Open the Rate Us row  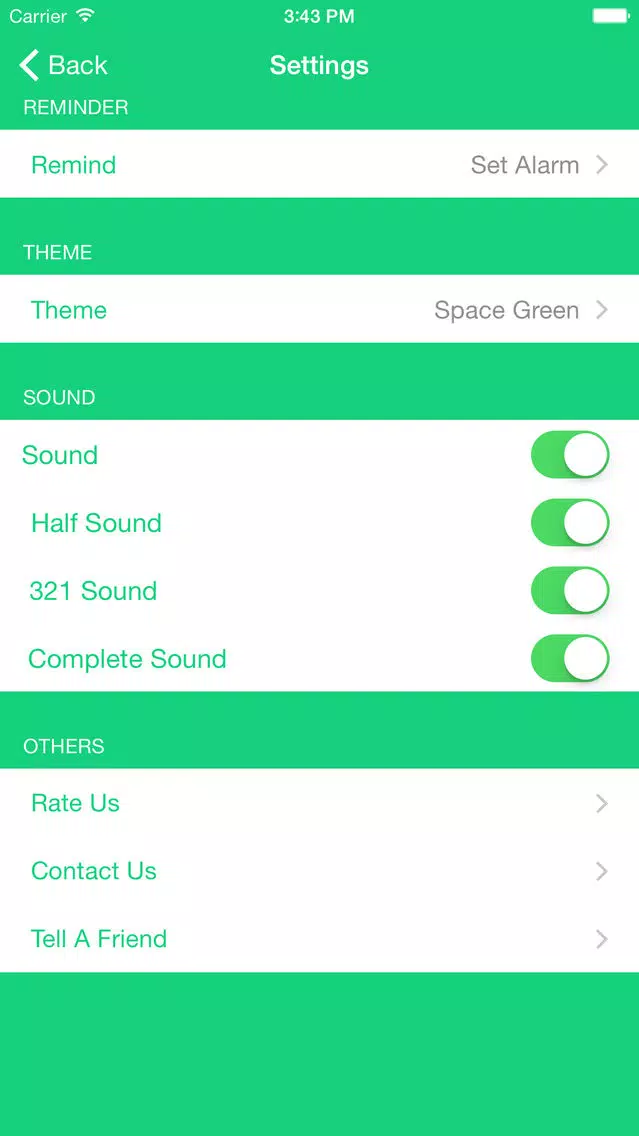click(x=319, y=804)
